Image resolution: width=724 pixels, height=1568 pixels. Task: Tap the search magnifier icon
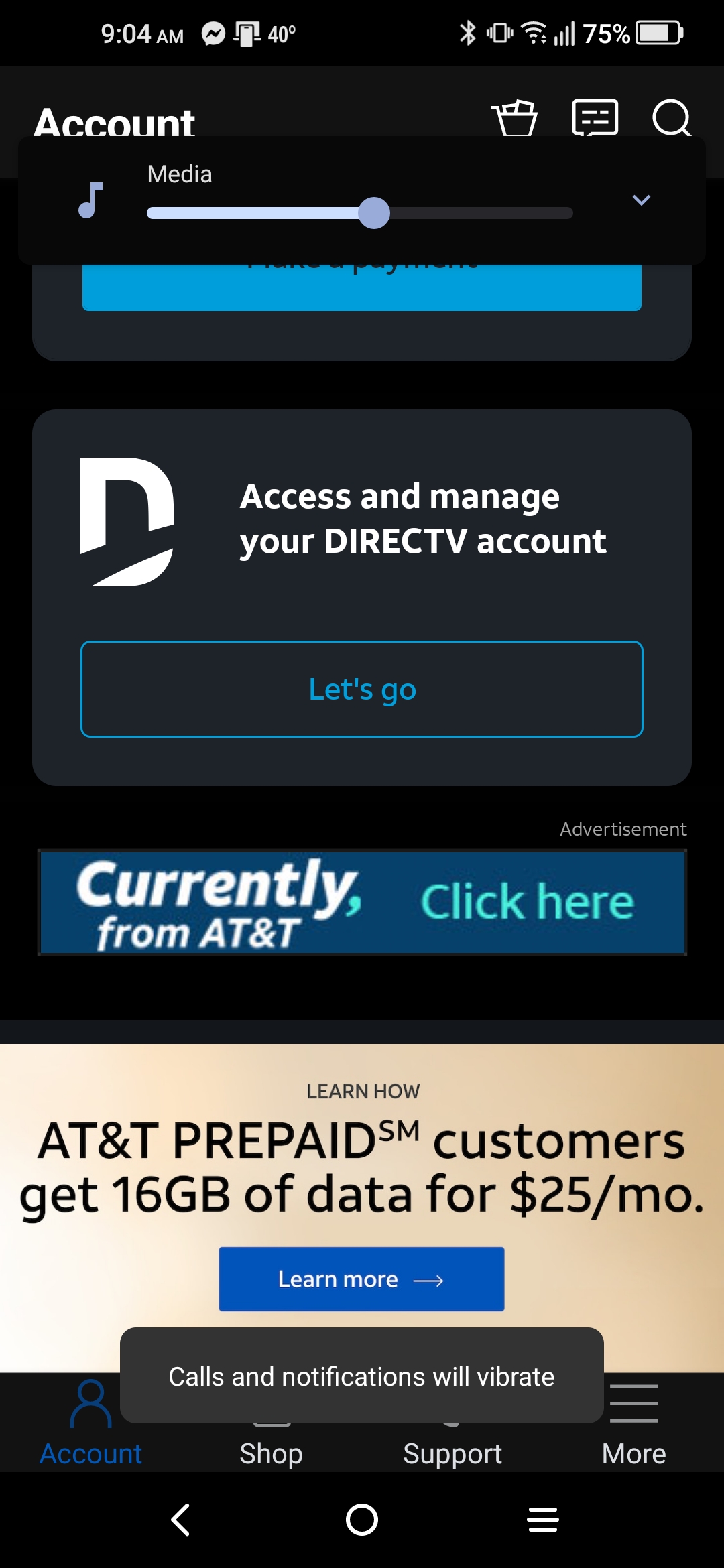(672, 119)
